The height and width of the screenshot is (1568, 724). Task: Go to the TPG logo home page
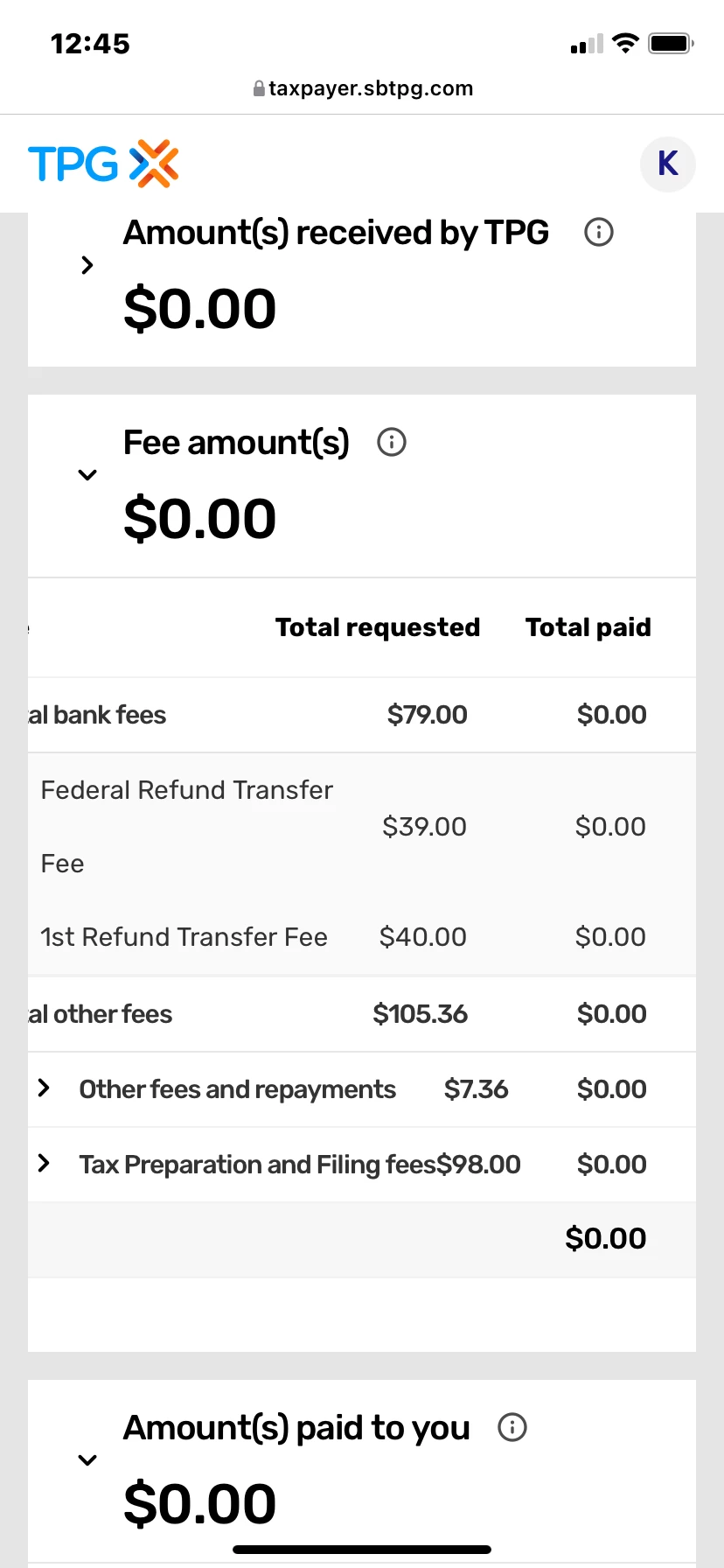coord(103,164)
